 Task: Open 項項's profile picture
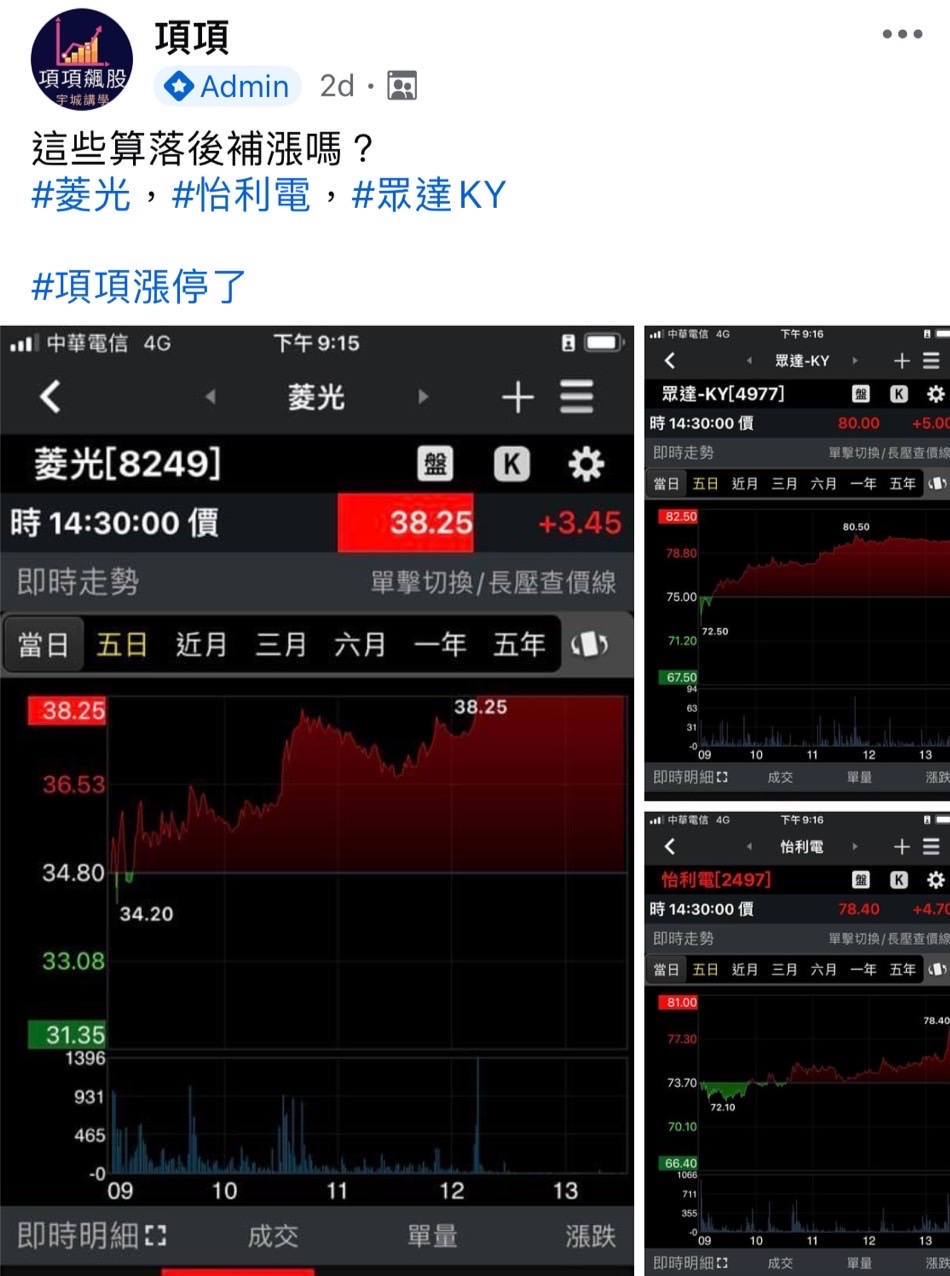(x=82, y=60)
